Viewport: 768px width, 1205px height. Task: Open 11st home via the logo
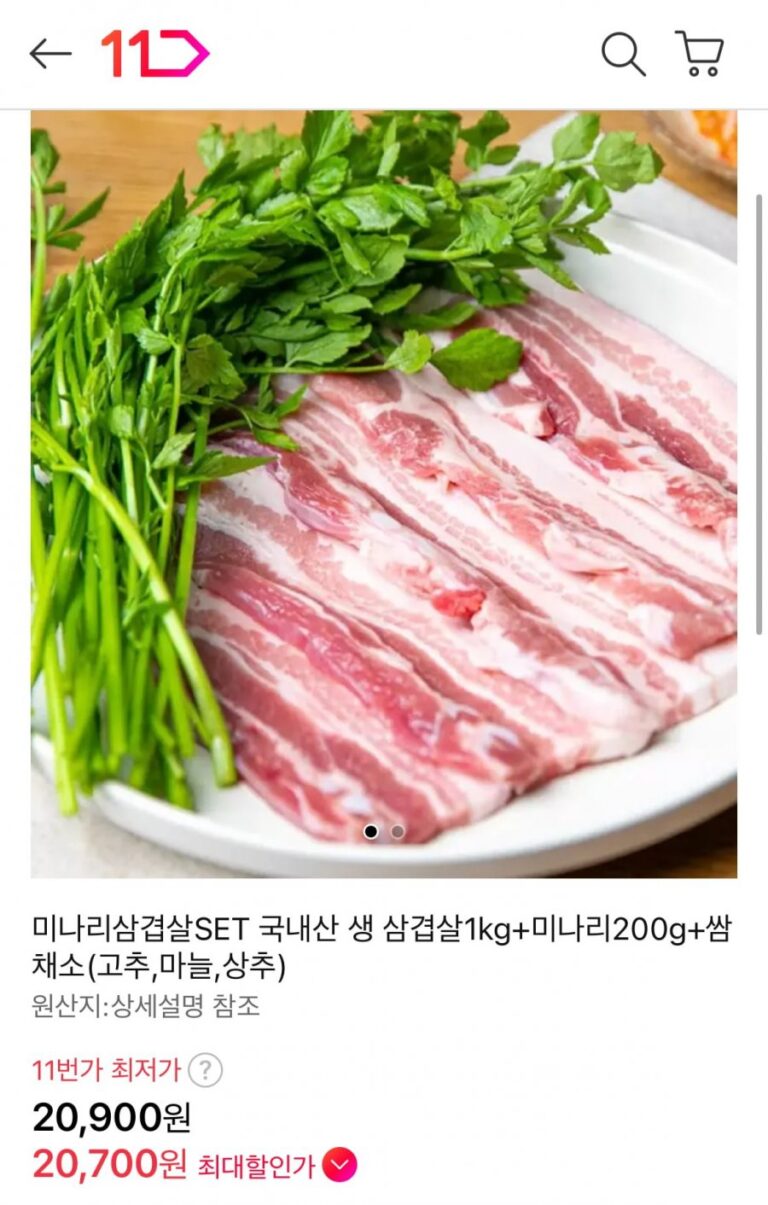(154, 54)
